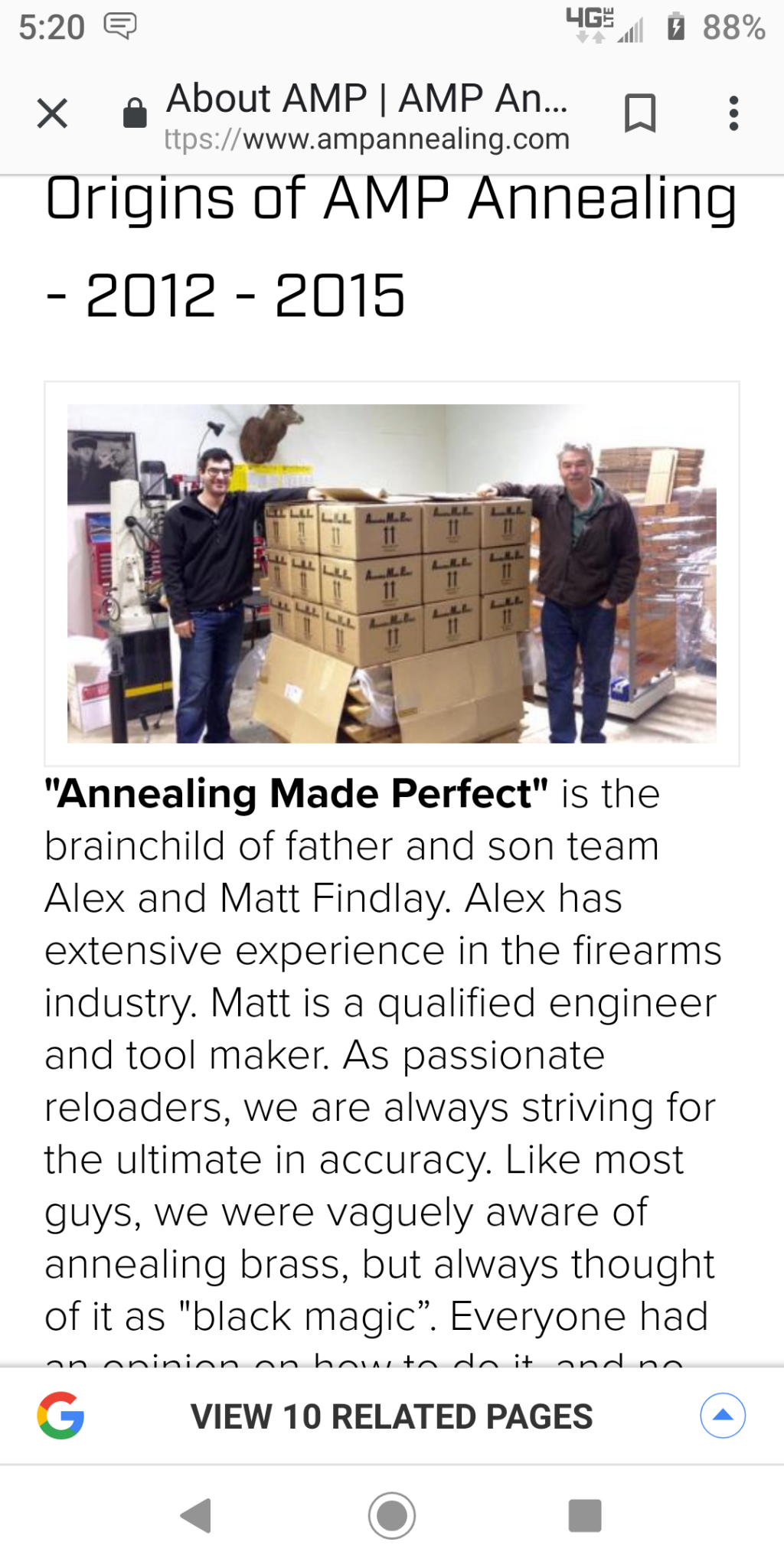Open the browser overflow menu

click(733, 113)
